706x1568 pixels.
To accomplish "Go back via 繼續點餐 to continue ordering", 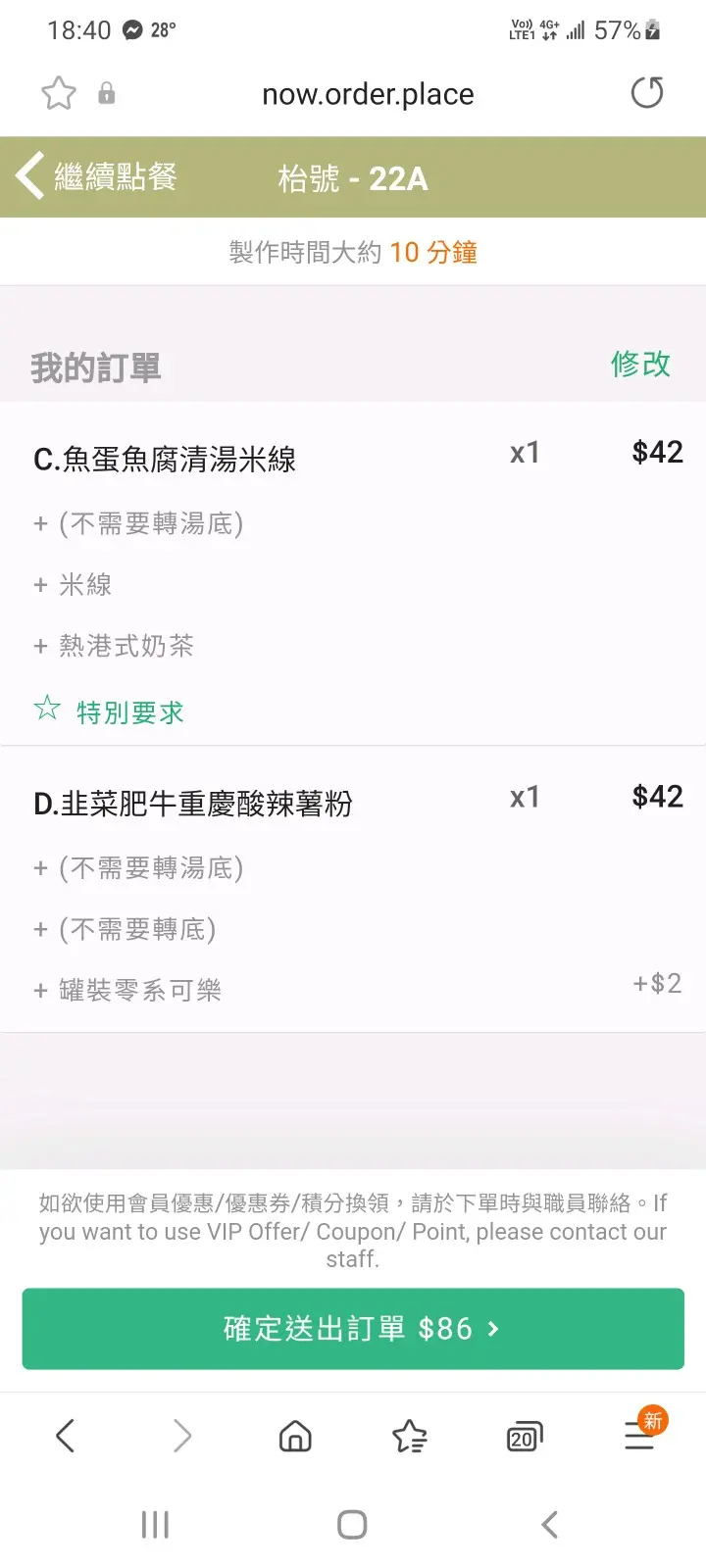I will (x=96, y=176).
